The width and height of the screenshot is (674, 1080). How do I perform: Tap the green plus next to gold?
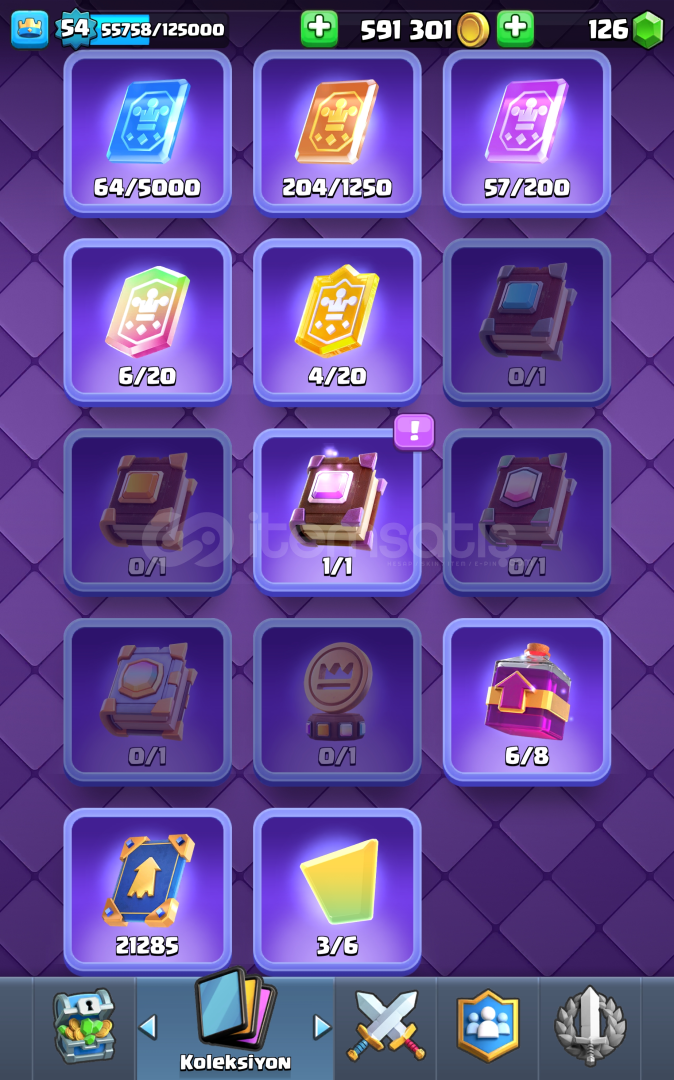[319, 29]
